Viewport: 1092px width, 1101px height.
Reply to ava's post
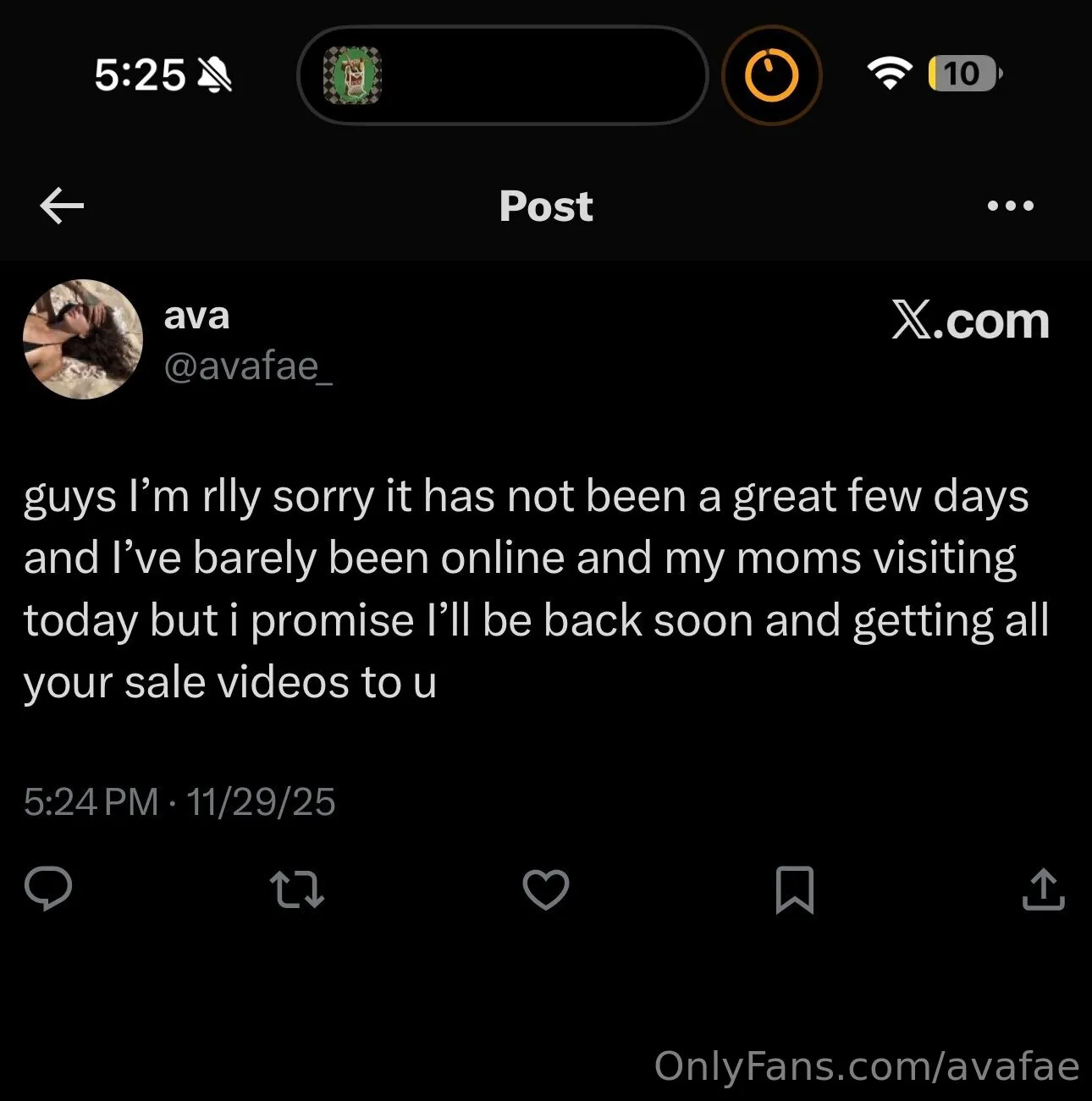click(x=48, y=889)
